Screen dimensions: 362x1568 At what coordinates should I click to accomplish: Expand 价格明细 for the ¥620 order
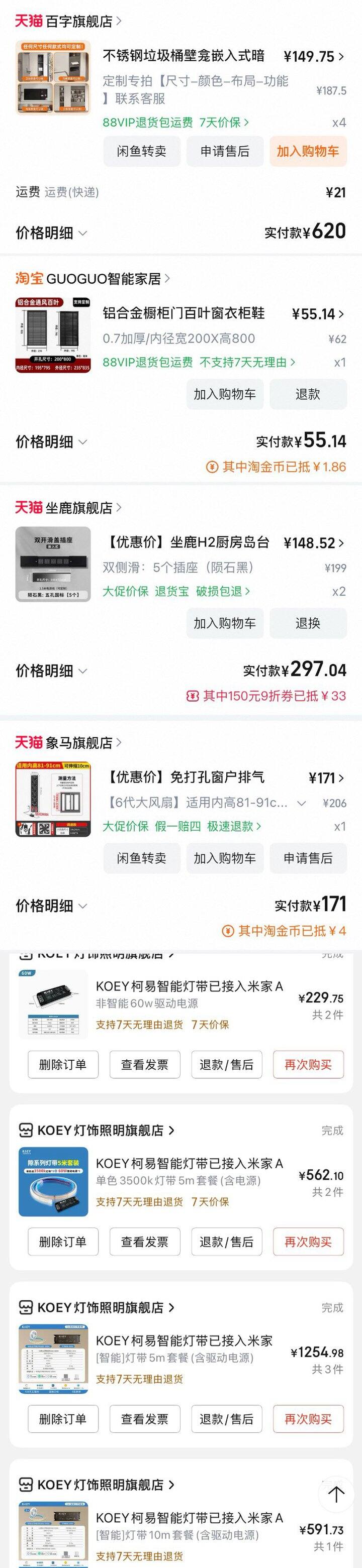(x=51, y=233)
